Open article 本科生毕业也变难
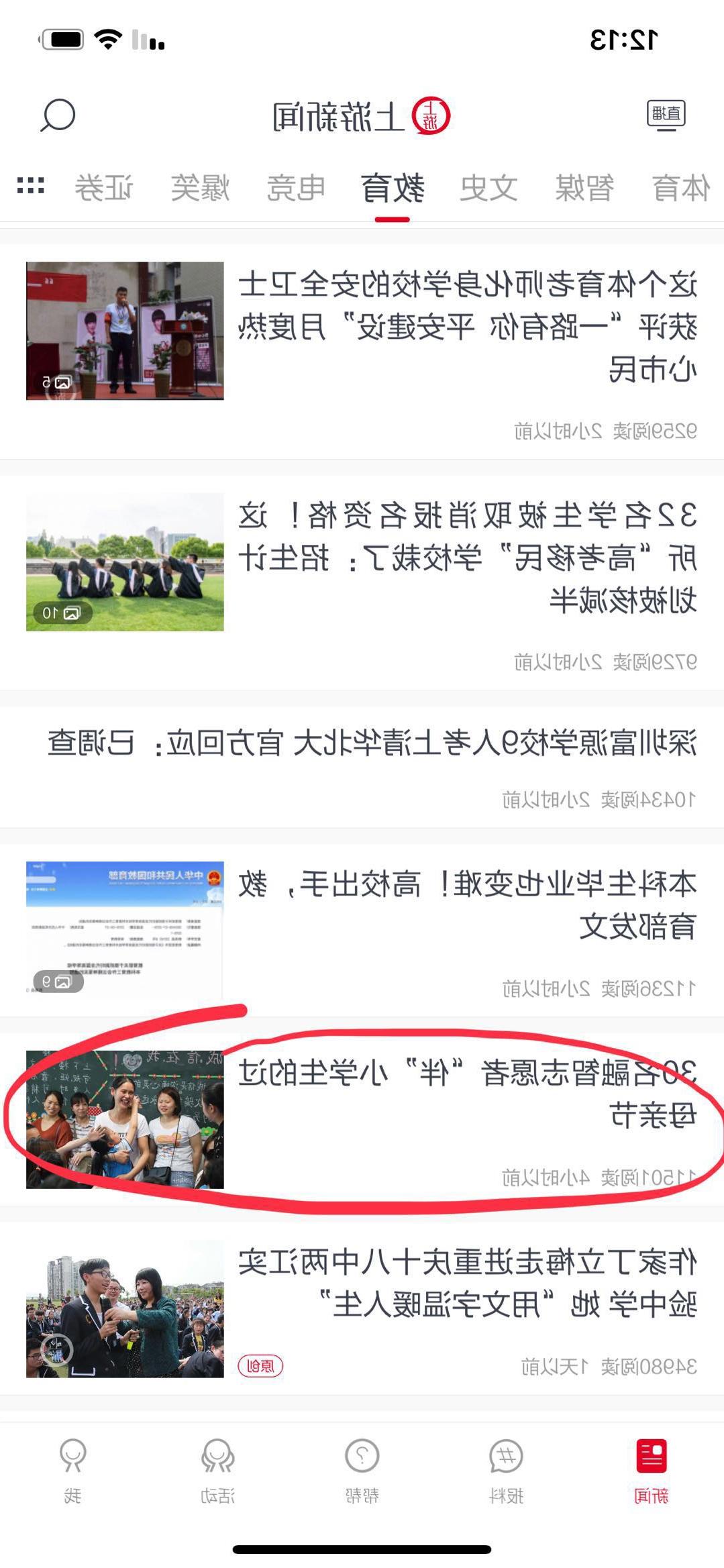Image resolution: width=724 pixels, height=1568 pixels. coord(467,906)
